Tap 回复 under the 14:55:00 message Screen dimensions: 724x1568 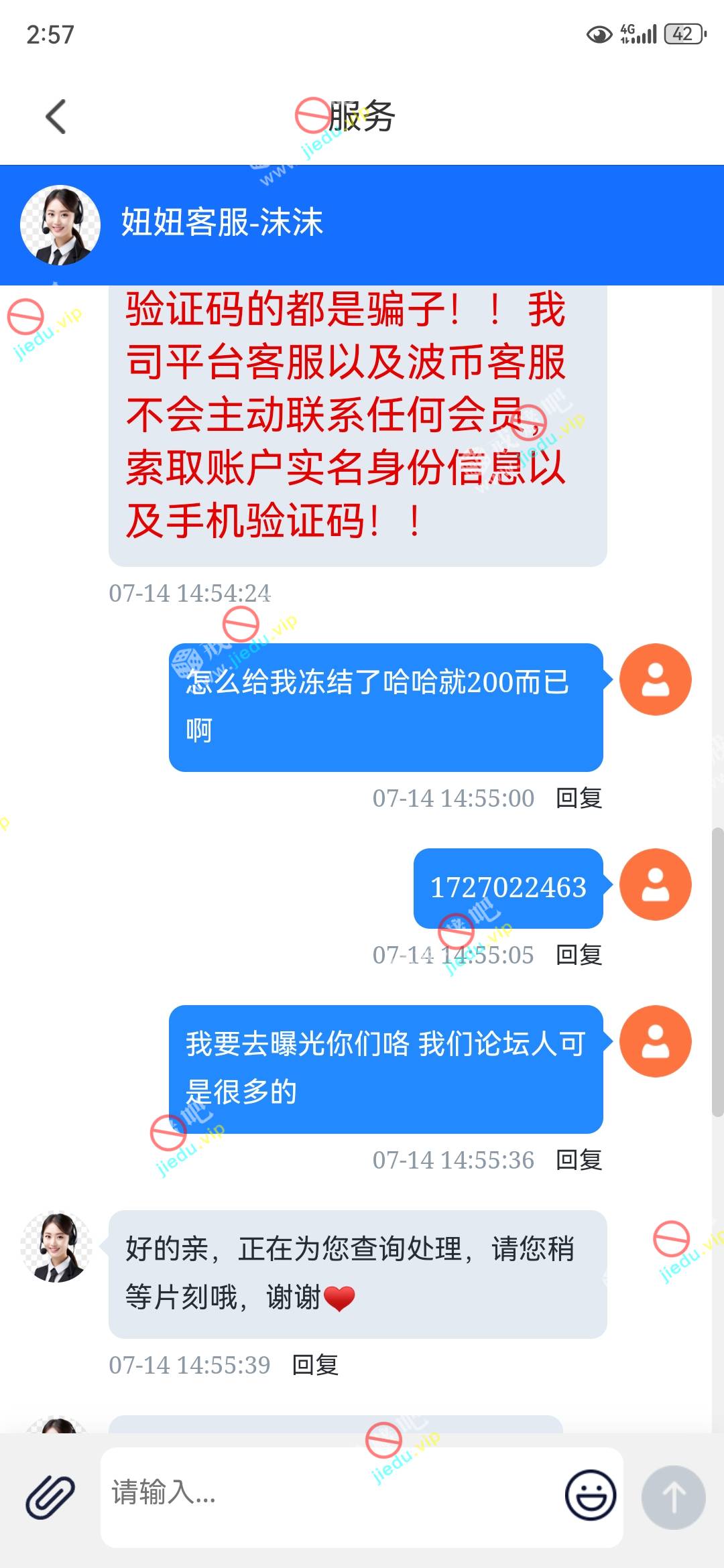(579, 798)
